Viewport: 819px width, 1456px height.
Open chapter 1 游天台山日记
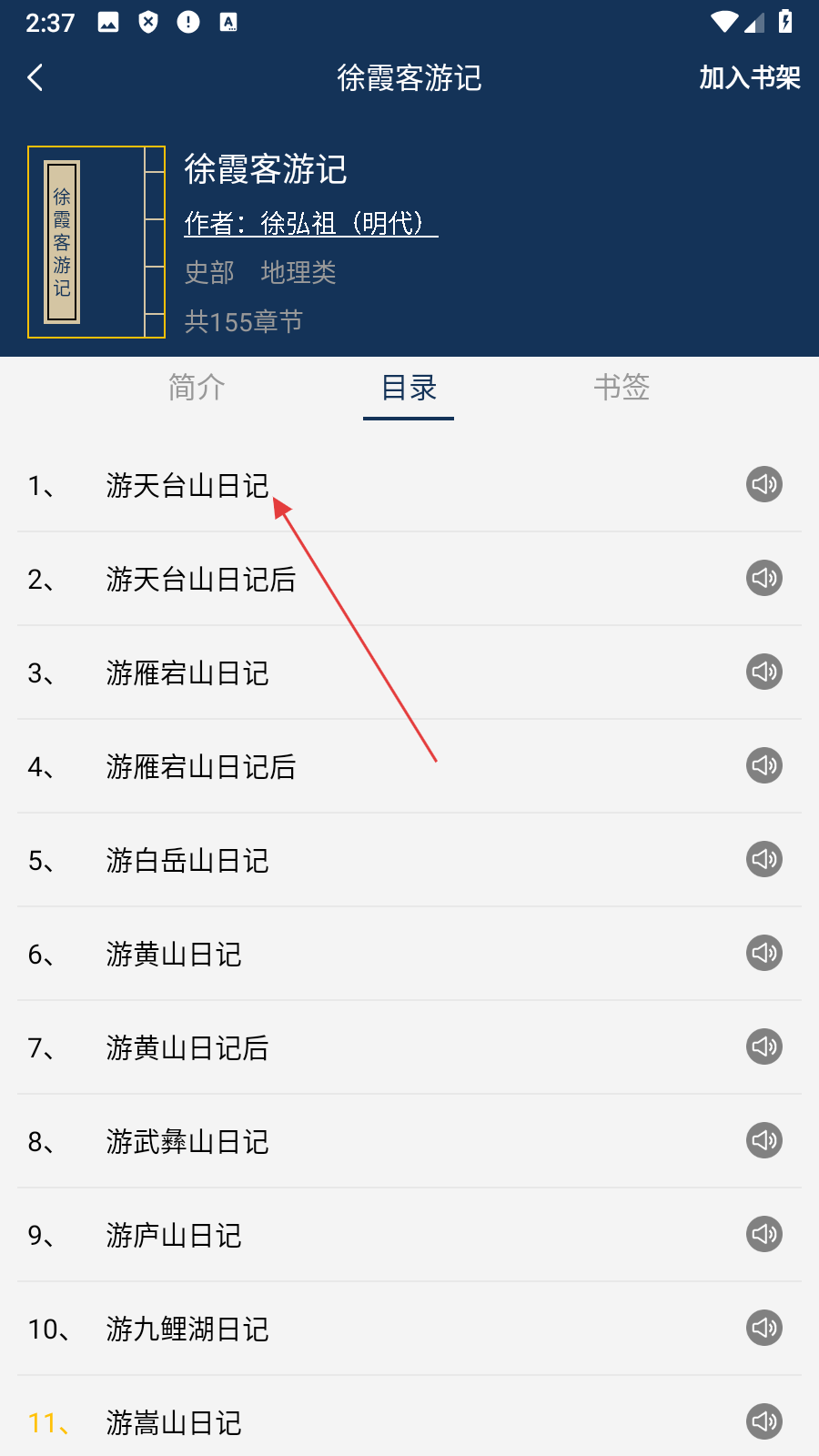pyautogui.click(x=187, y=486)
